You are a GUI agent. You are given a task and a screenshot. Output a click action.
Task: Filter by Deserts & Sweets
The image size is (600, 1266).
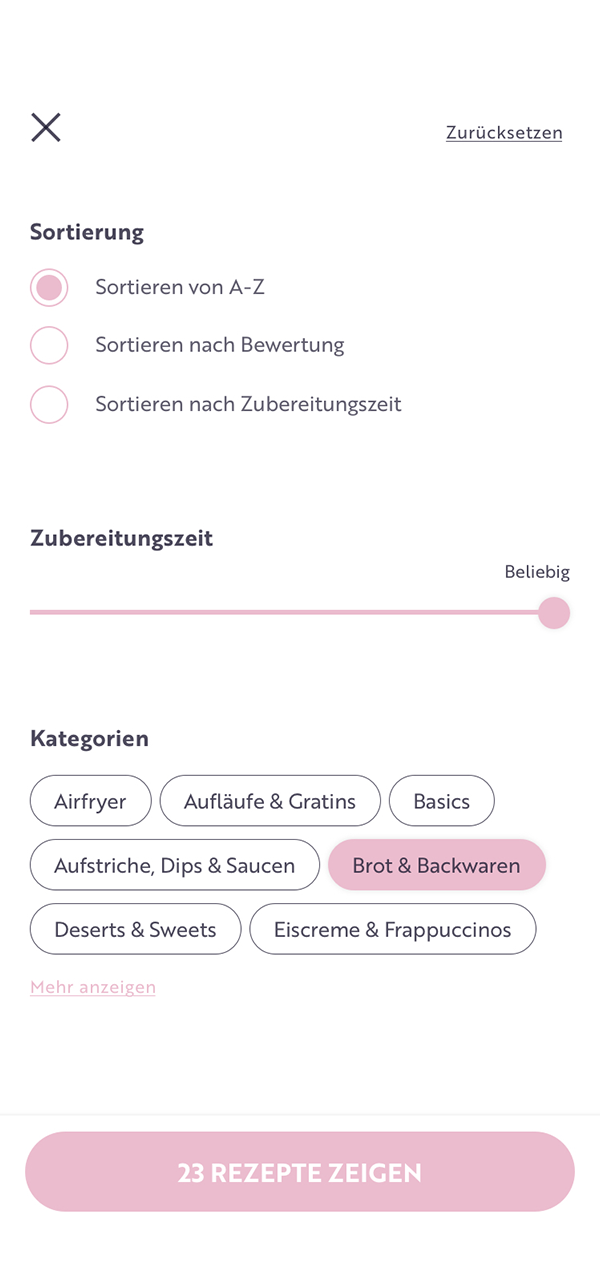(136, 929)
